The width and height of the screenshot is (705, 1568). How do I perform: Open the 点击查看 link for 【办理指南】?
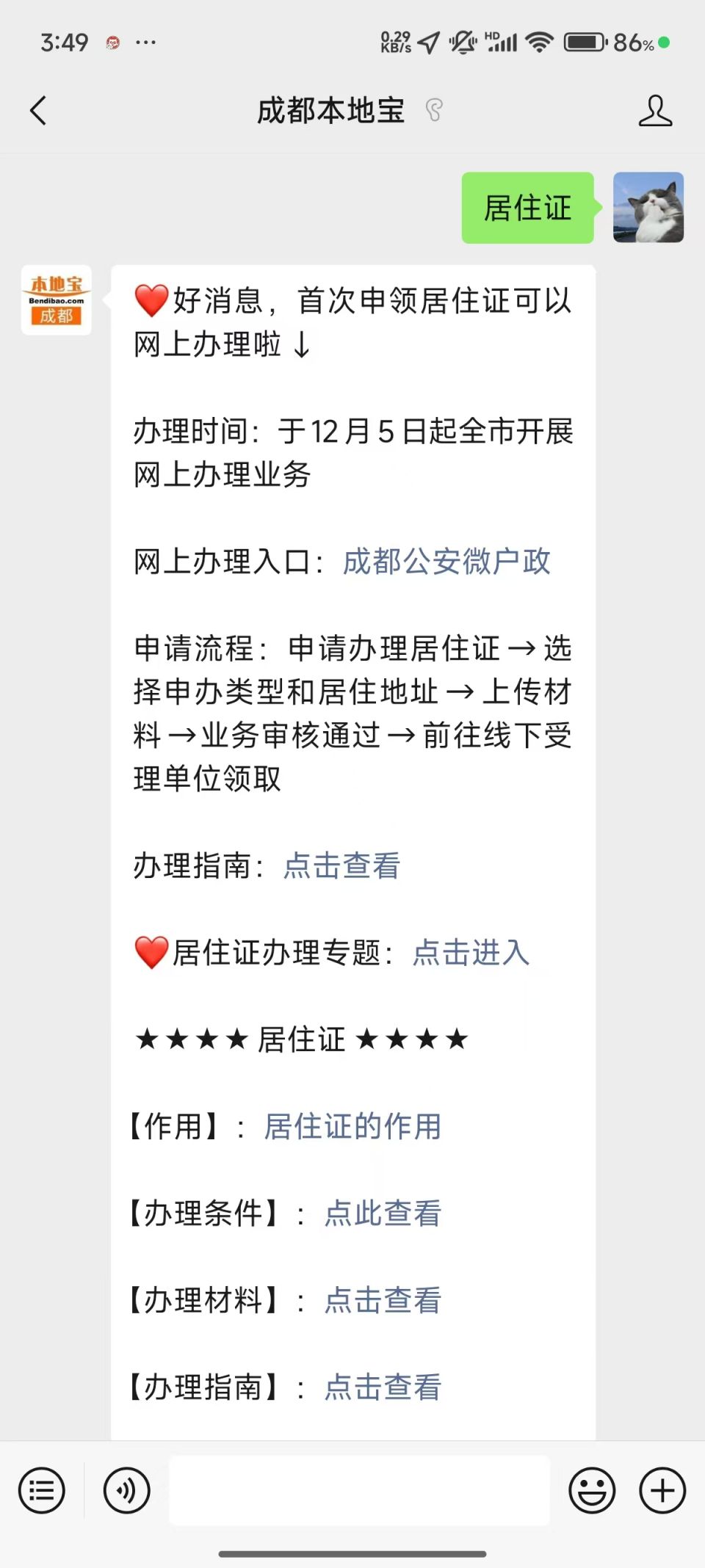383,1387
